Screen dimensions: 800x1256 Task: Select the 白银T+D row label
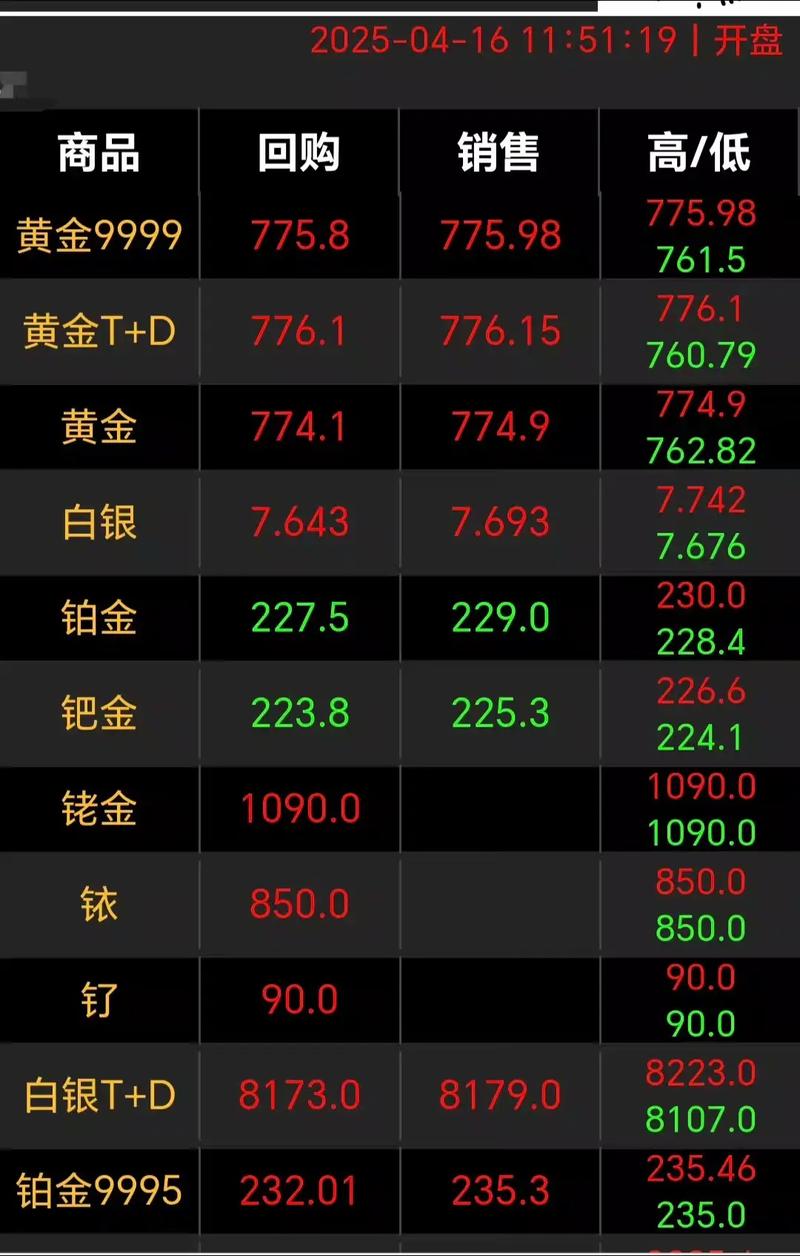pyautogui.click(x=97, y=1095)
